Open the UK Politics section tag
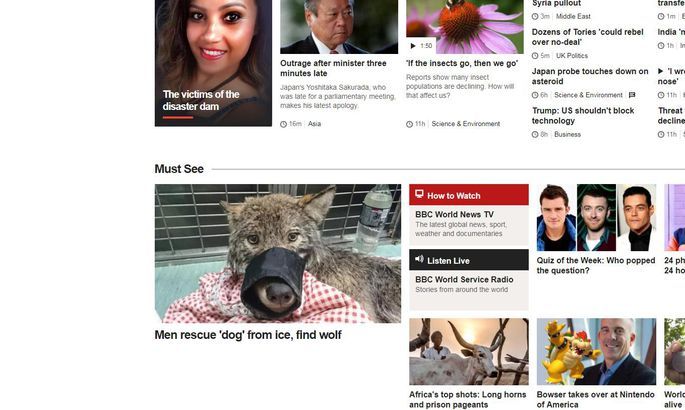 [x=572, y=56]
